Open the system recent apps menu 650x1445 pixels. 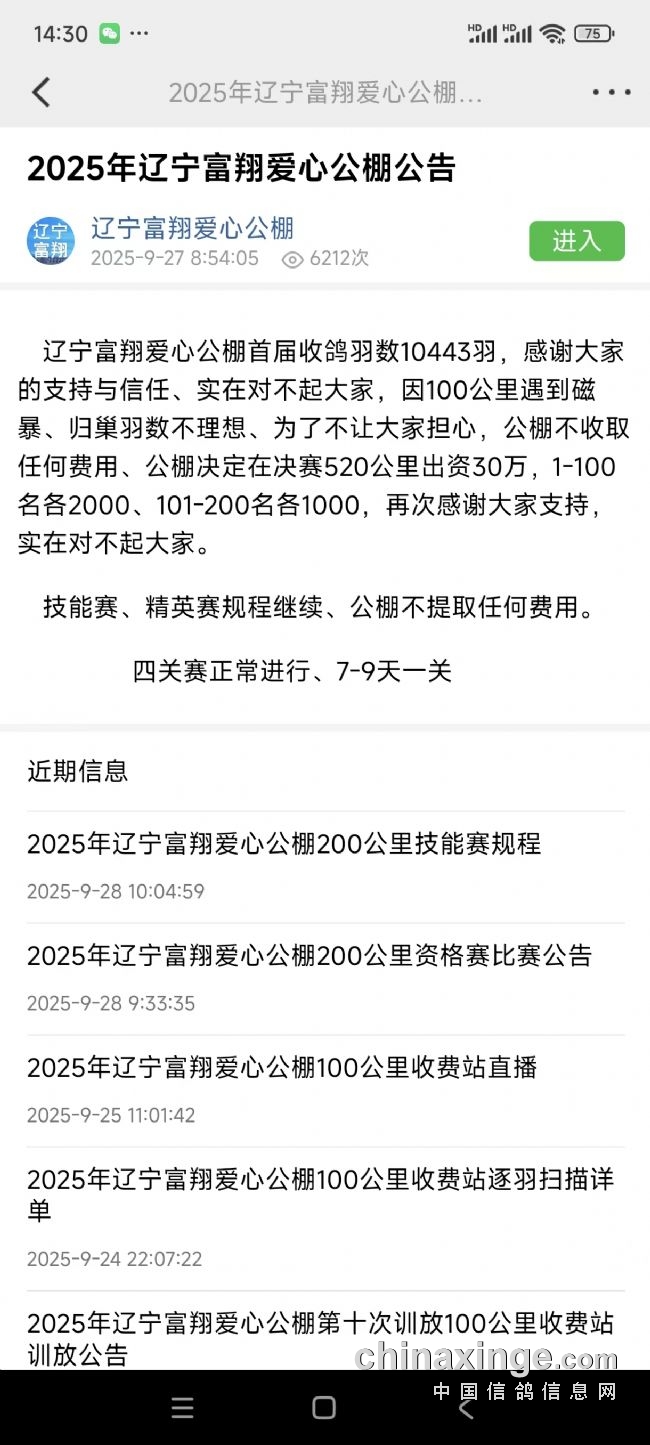pos(182,1408)
